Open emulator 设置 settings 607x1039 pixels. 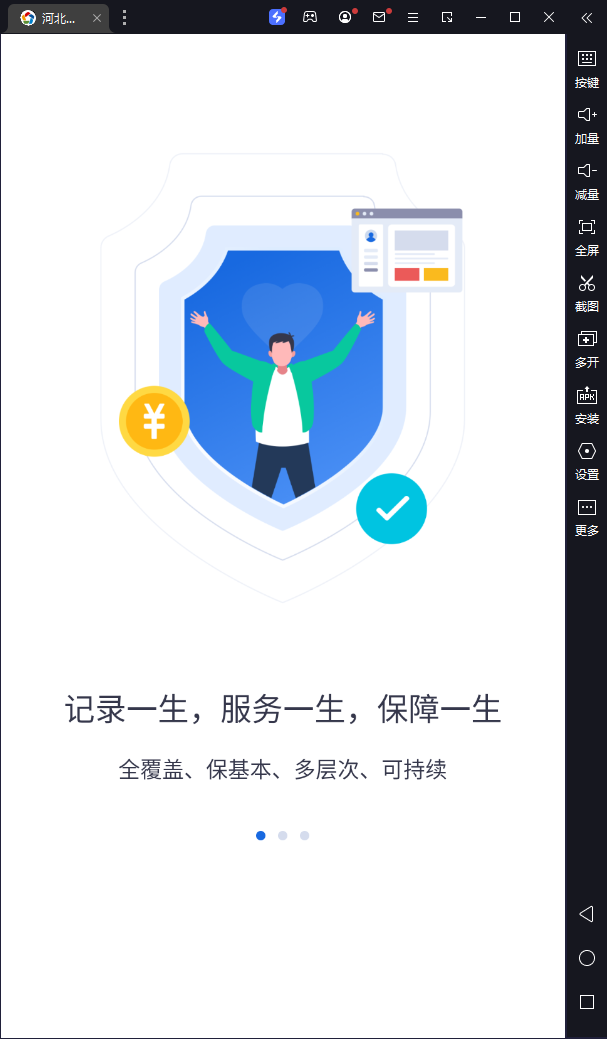pos(587,460)
